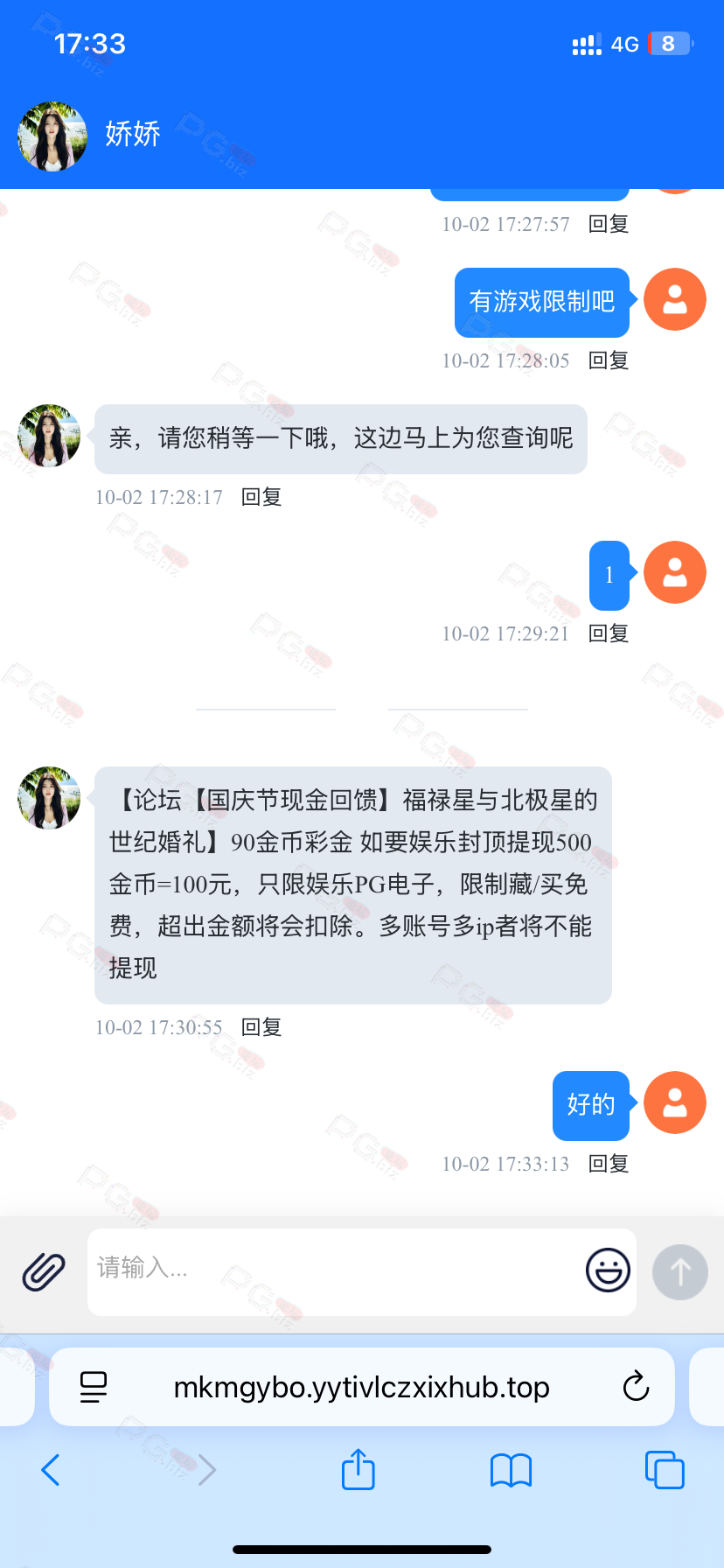
Task: Focus the 请输入 message input field
Action: click(332, 1271)
